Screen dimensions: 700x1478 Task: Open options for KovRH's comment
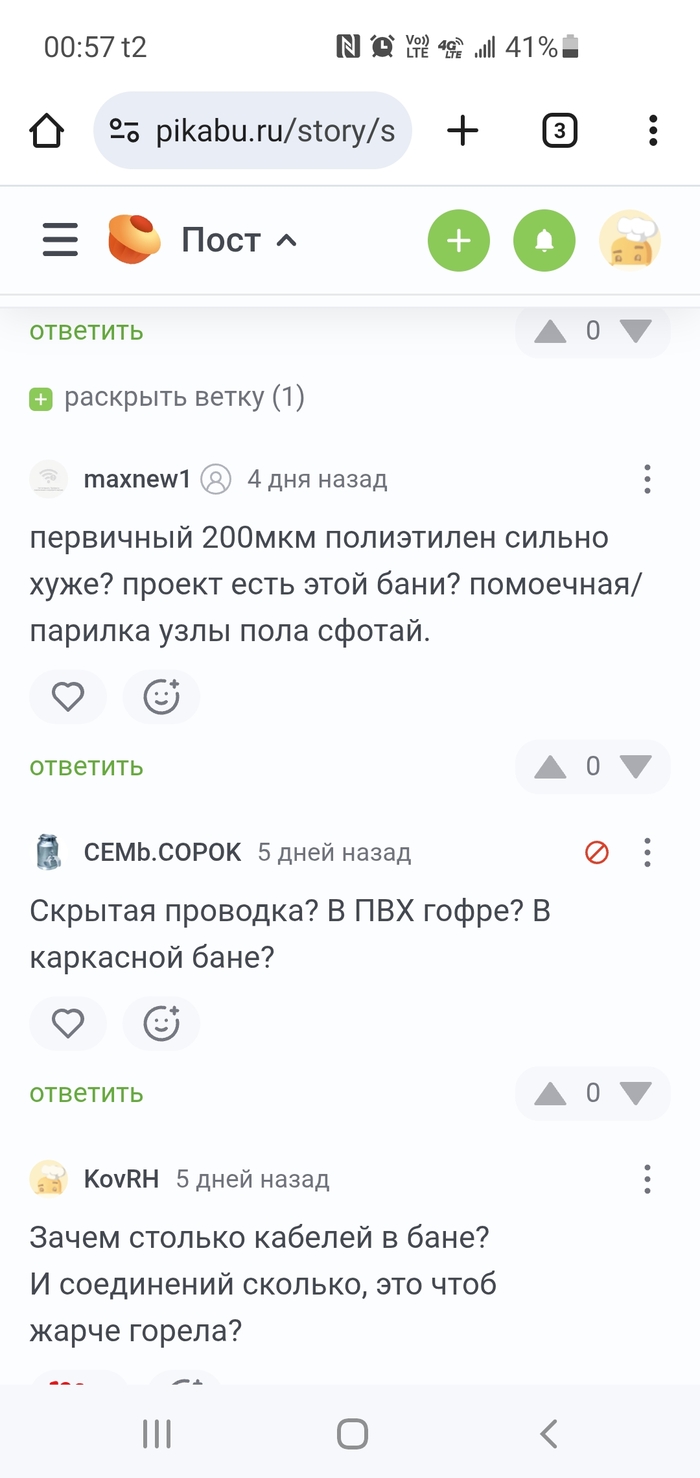pos(647,1179)
